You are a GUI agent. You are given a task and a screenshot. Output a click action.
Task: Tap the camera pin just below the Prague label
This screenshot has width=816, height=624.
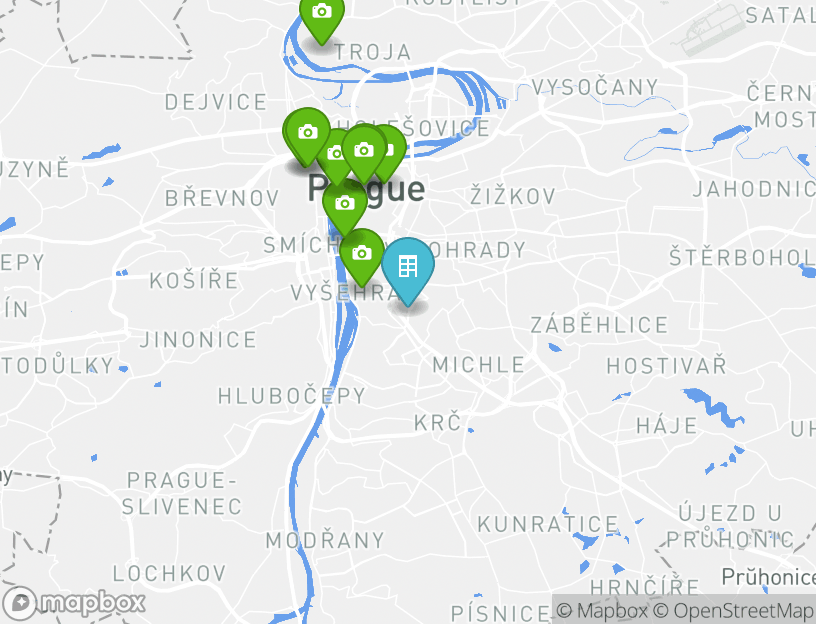344,205
